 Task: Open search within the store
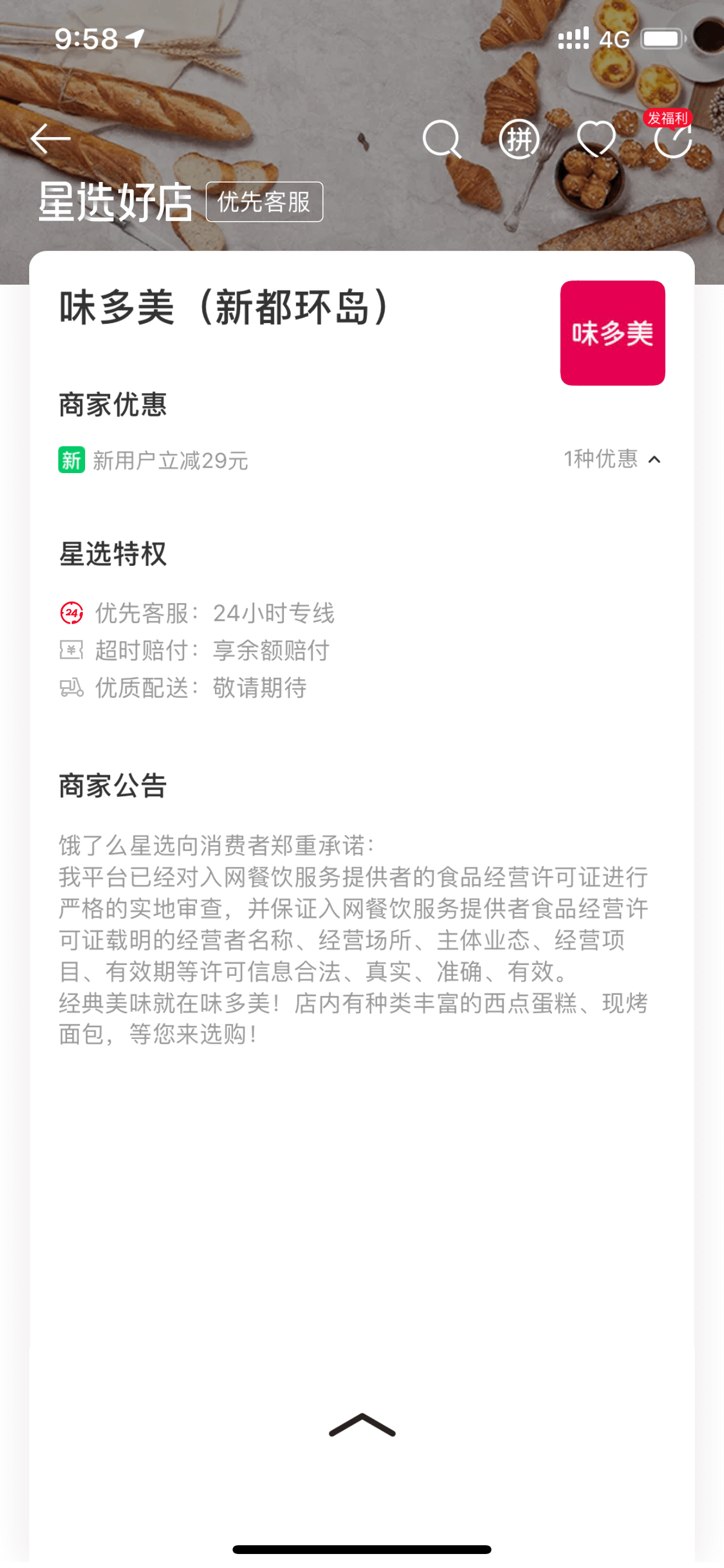point(442,139)
